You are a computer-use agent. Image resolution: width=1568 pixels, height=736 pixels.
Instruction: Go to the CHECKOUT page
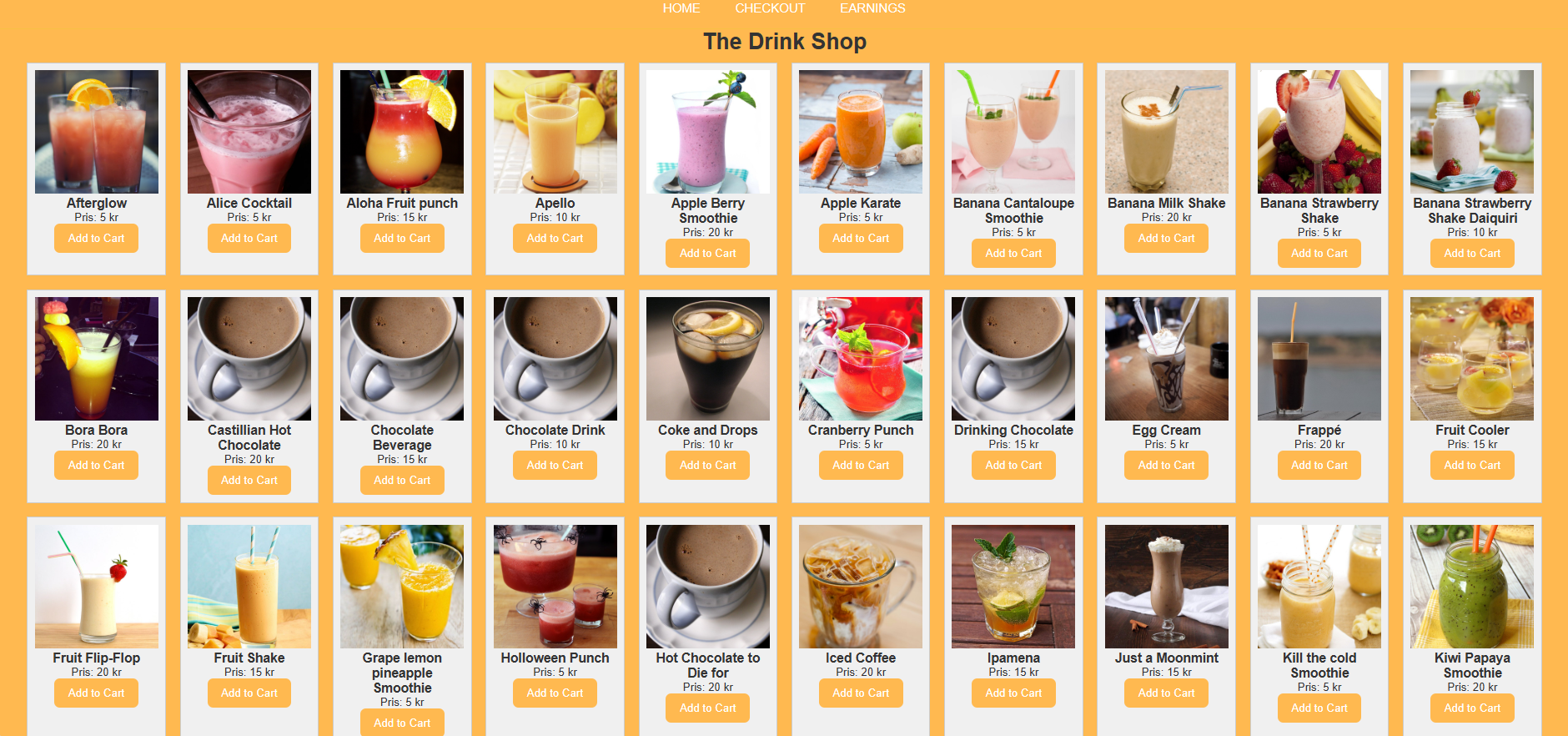click(769, 8)
